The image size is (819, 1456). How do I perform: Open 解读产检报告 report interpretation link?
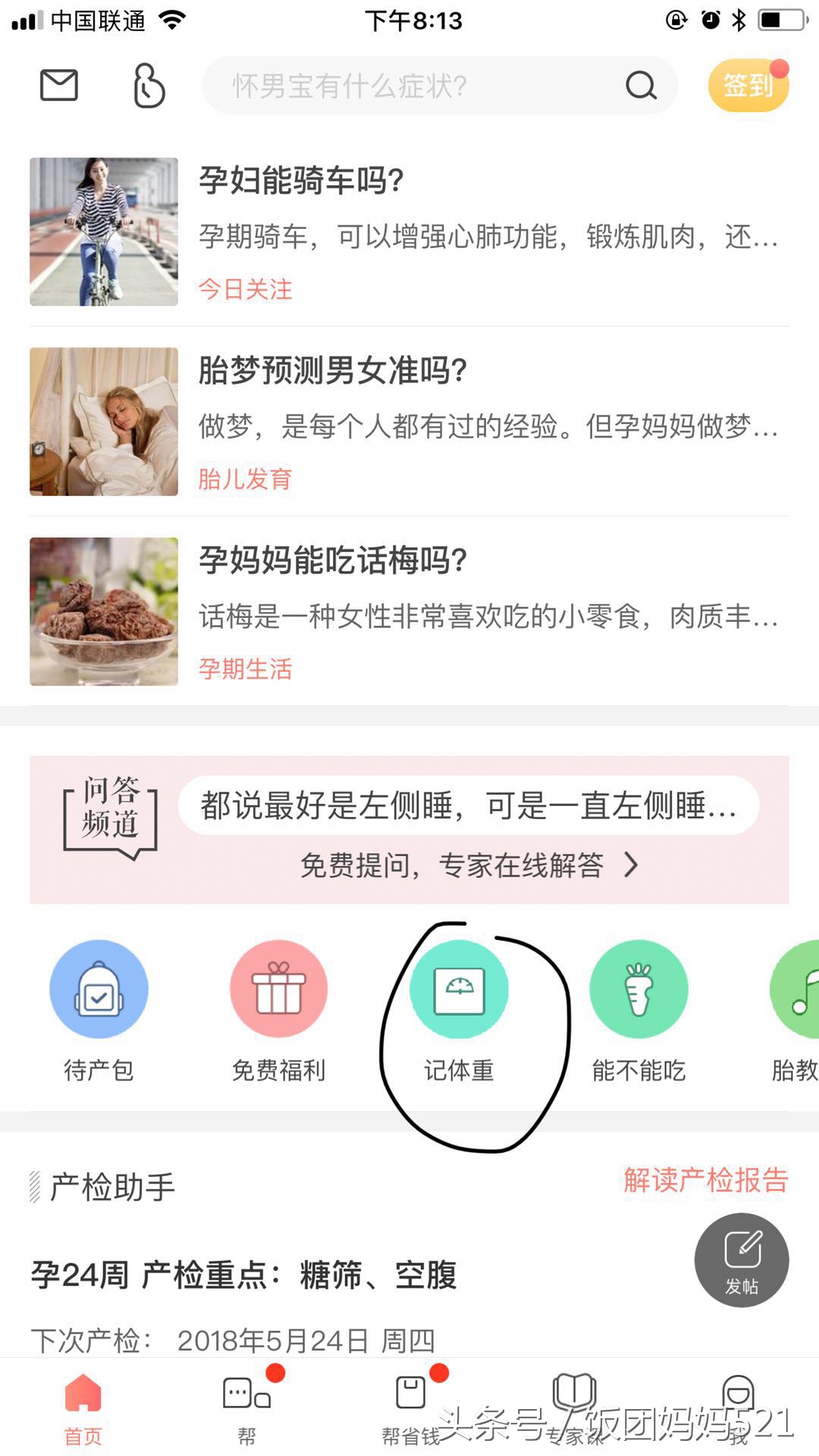(x=704, y=1181)
